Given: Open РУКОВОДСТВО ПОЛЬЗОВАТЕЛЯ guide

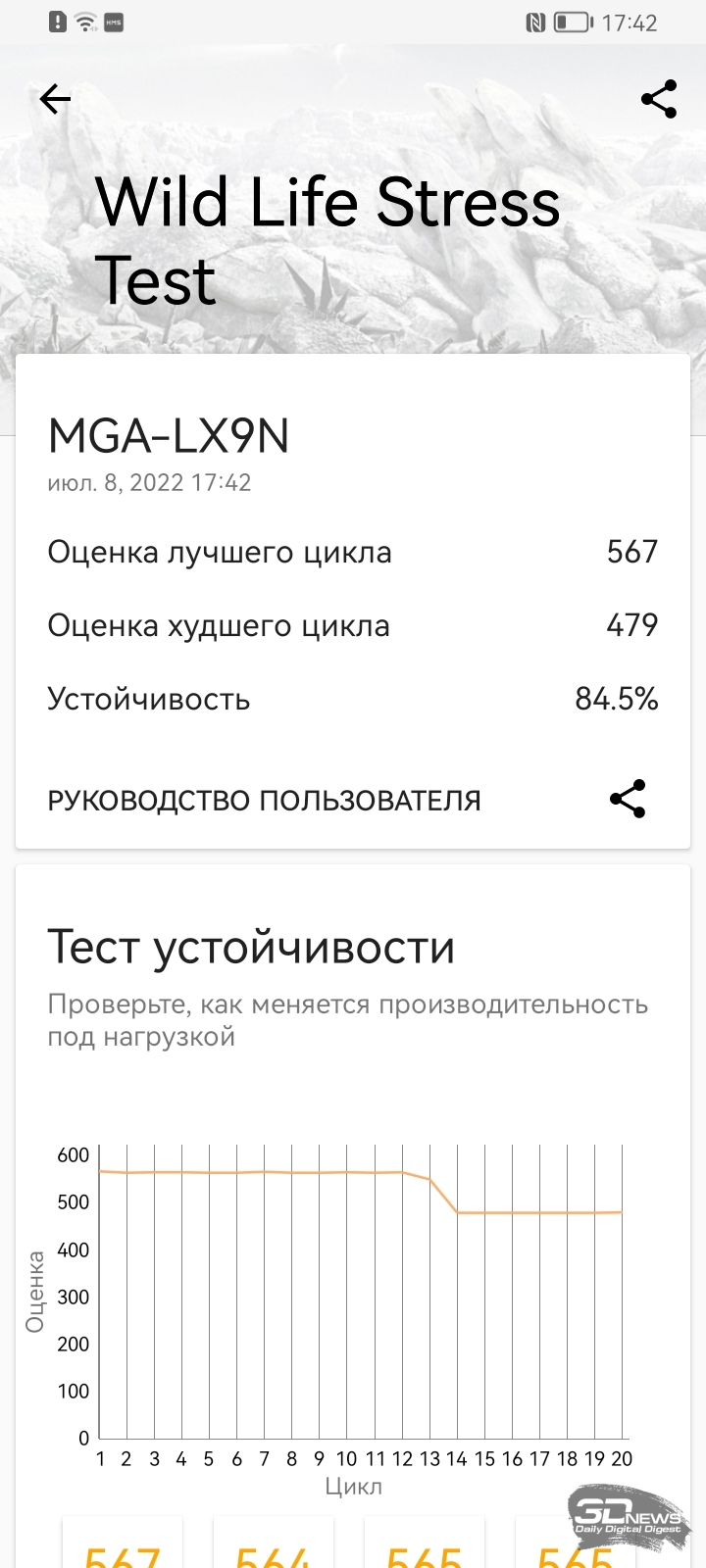Looking at the screenshot, I should [264, 801].
